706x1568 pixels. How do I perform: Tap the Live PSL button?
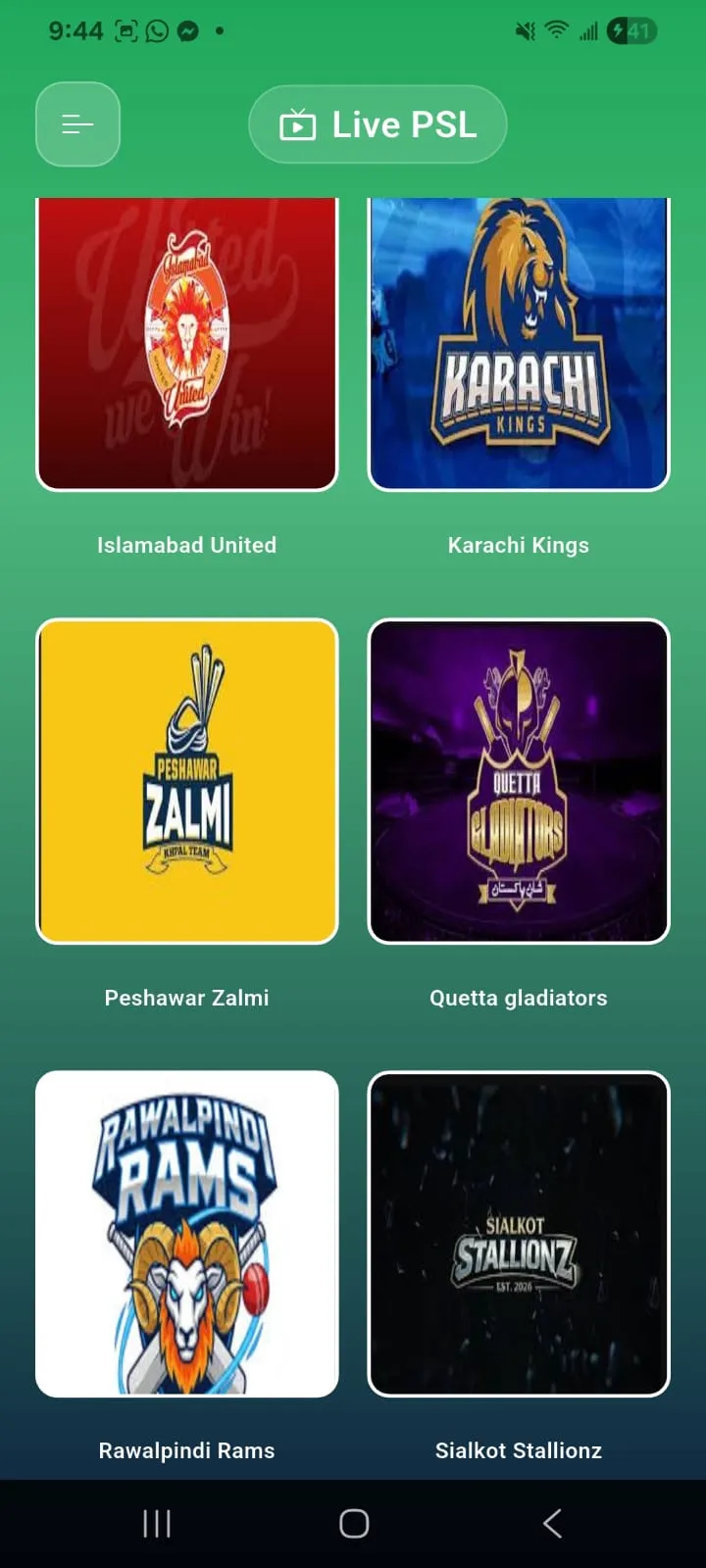tap(378, 124)
